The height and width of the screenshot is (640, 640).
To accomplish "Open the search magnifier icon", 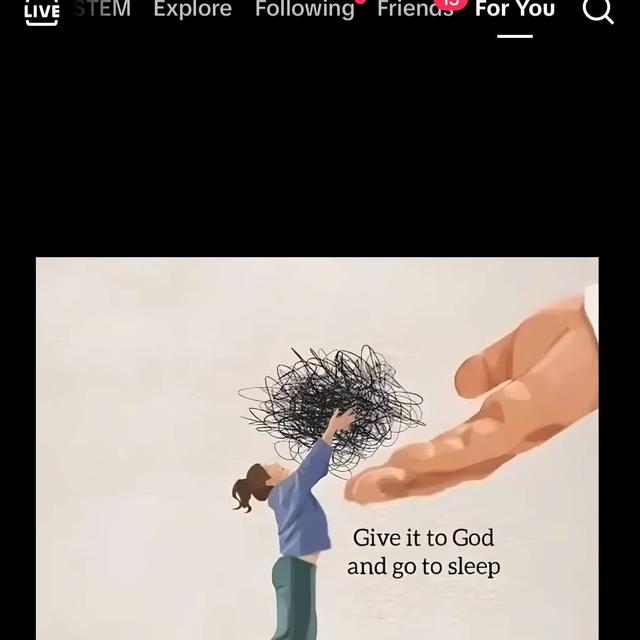I will (x=597, y=10).
